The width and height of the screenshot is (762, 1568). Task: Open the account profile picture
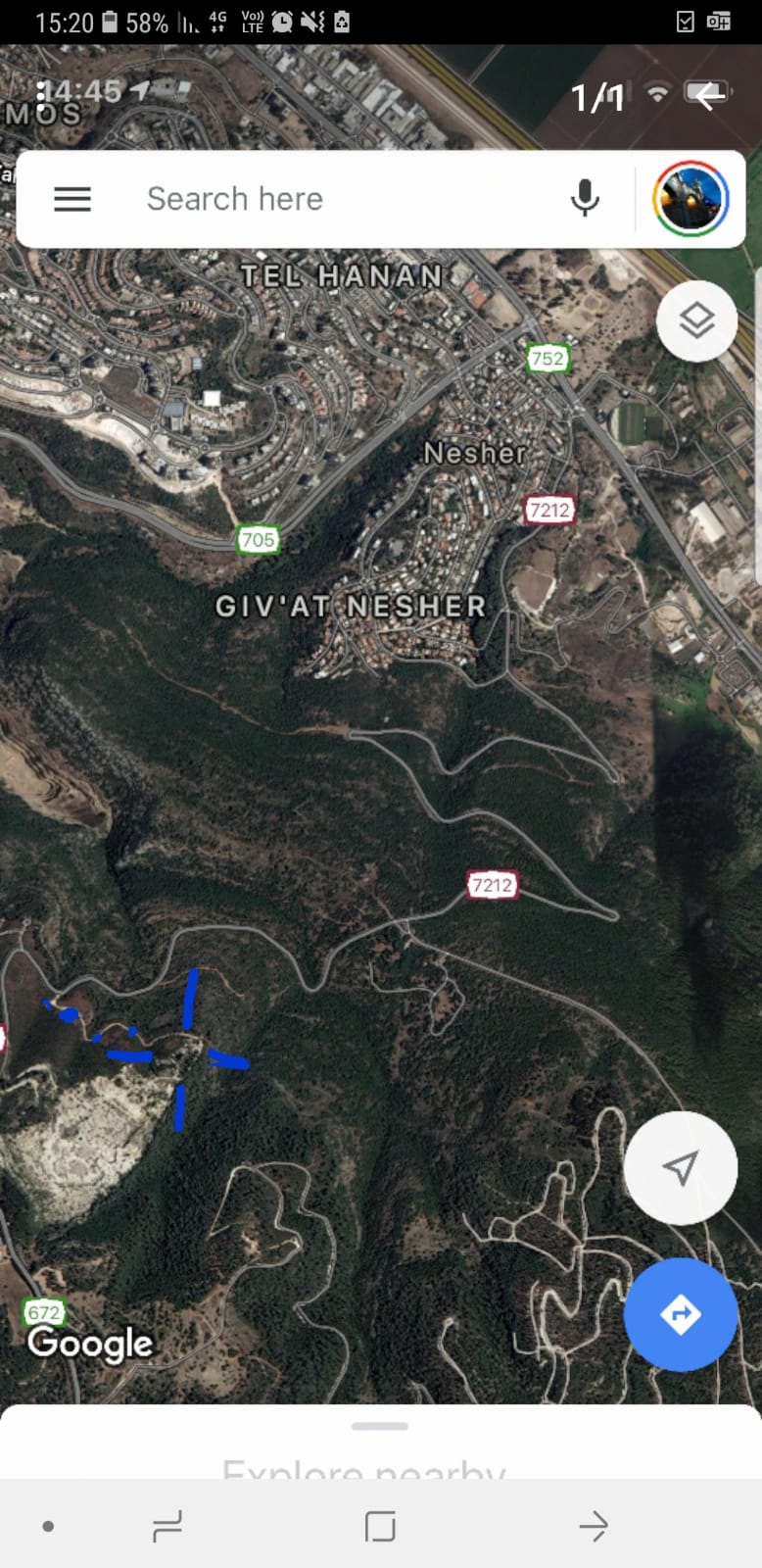(691, 199)
